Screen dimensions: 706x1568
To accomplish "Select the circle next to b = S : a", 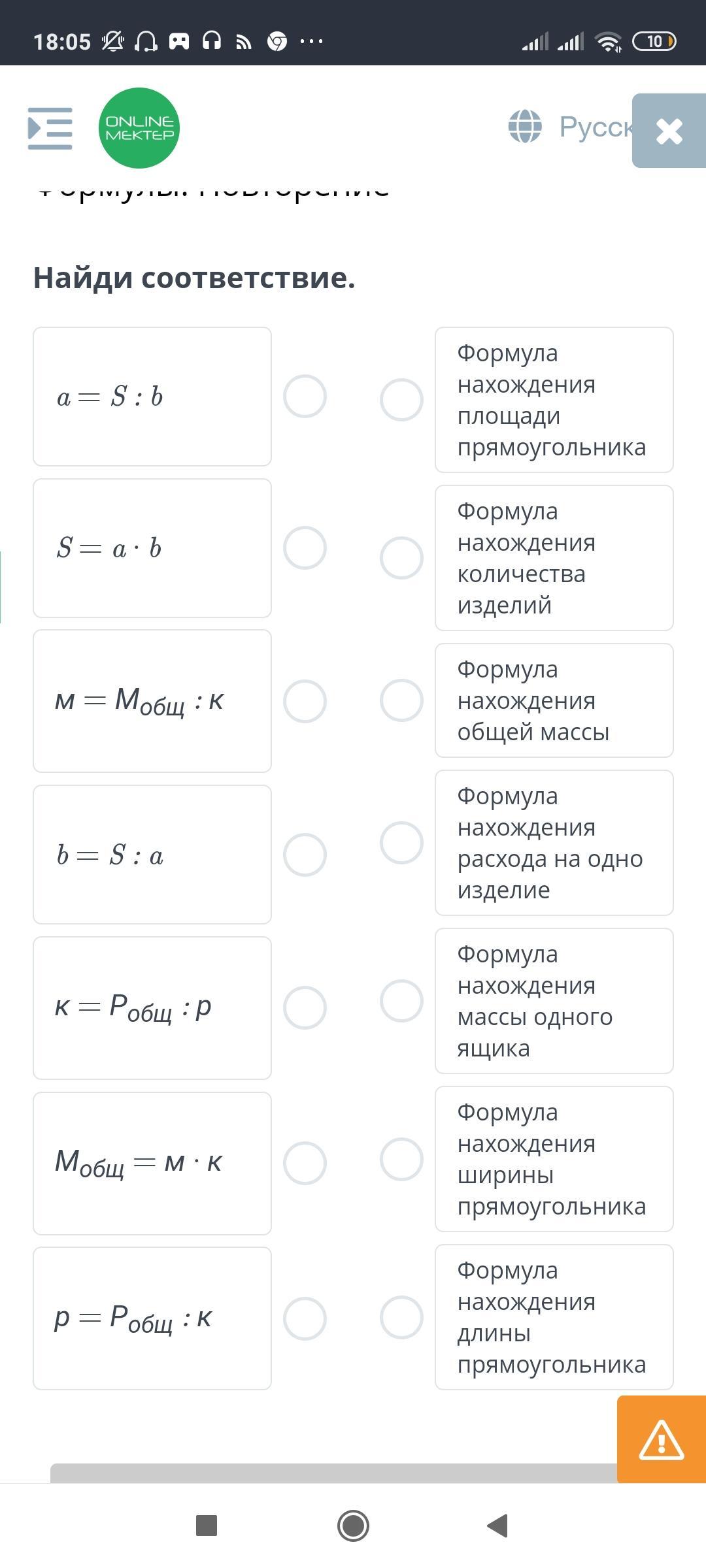I will click(305, 855).
